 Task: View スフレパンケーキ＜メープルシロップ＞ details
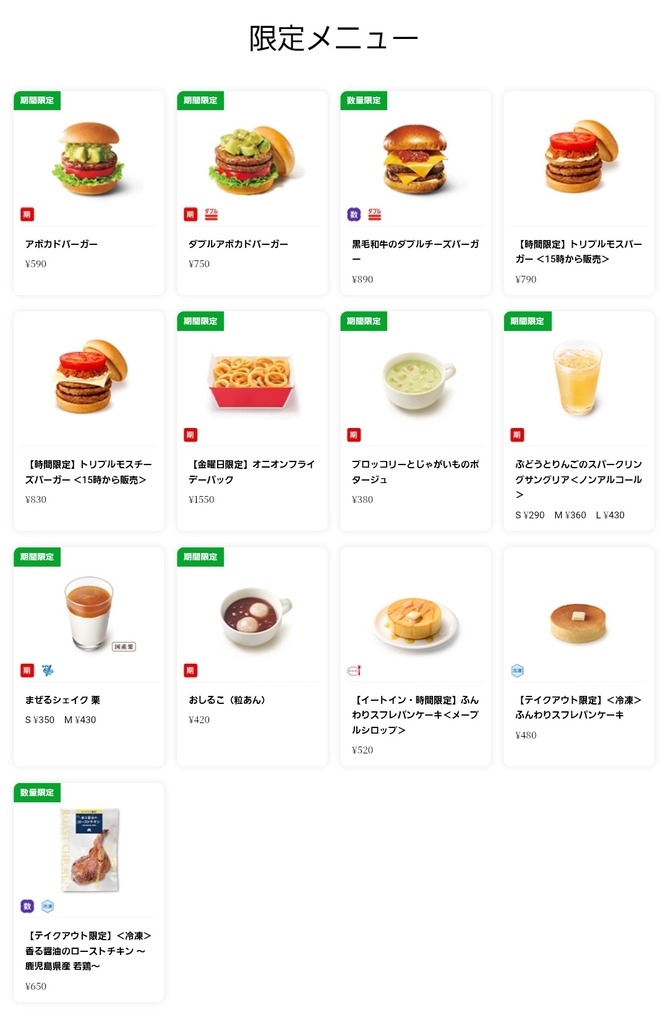415,655
